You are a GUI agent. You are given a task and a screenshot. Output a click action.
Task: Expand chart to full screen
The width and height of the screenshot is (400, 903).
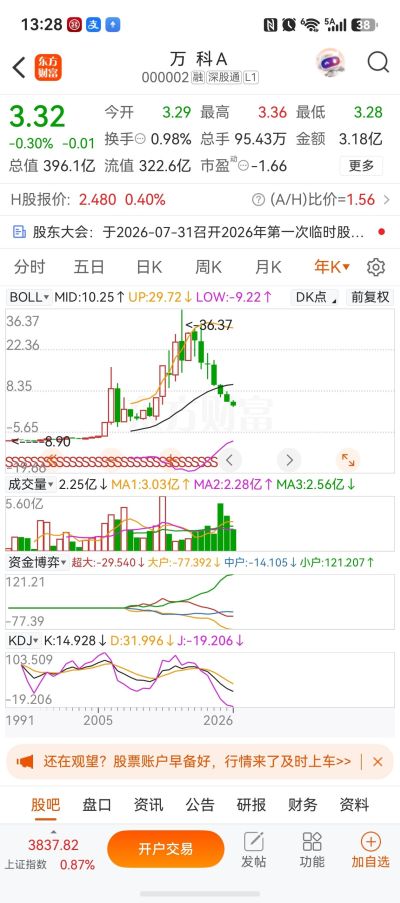[348, 460]
